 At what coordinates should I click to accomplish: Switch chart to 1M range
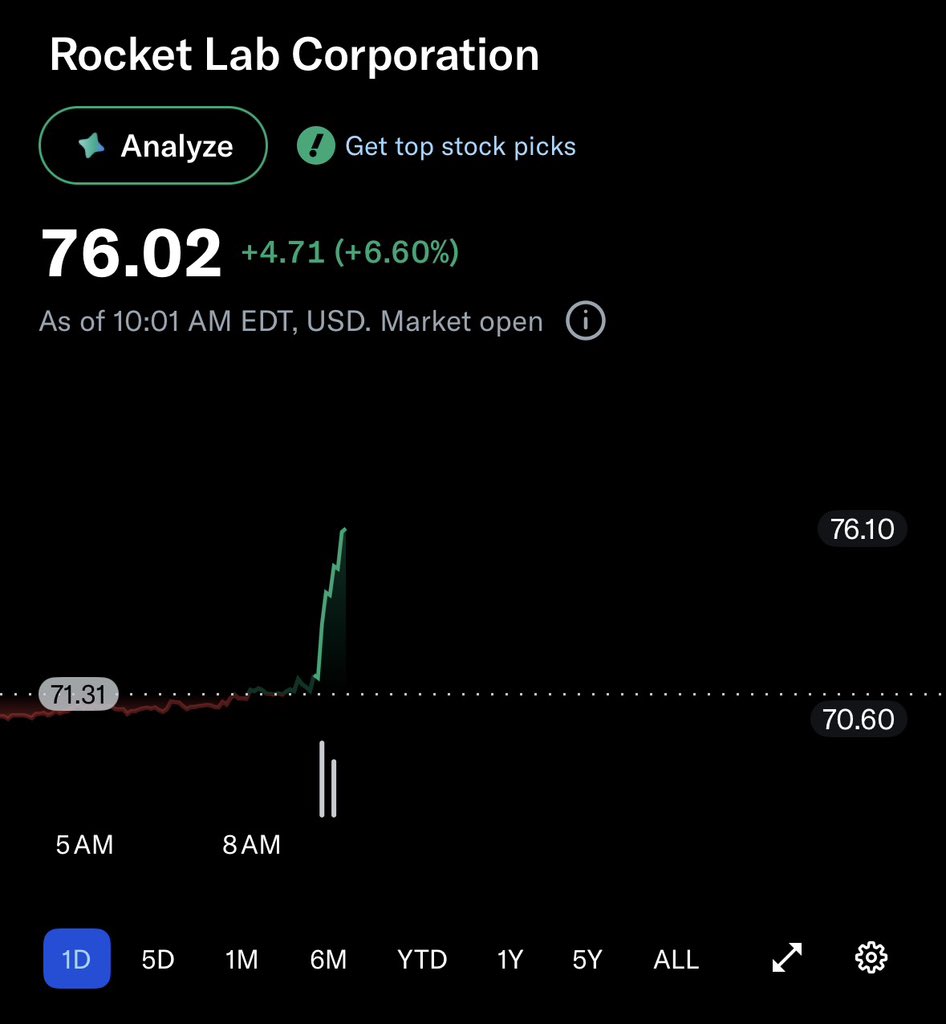click(x=241, y=959)
